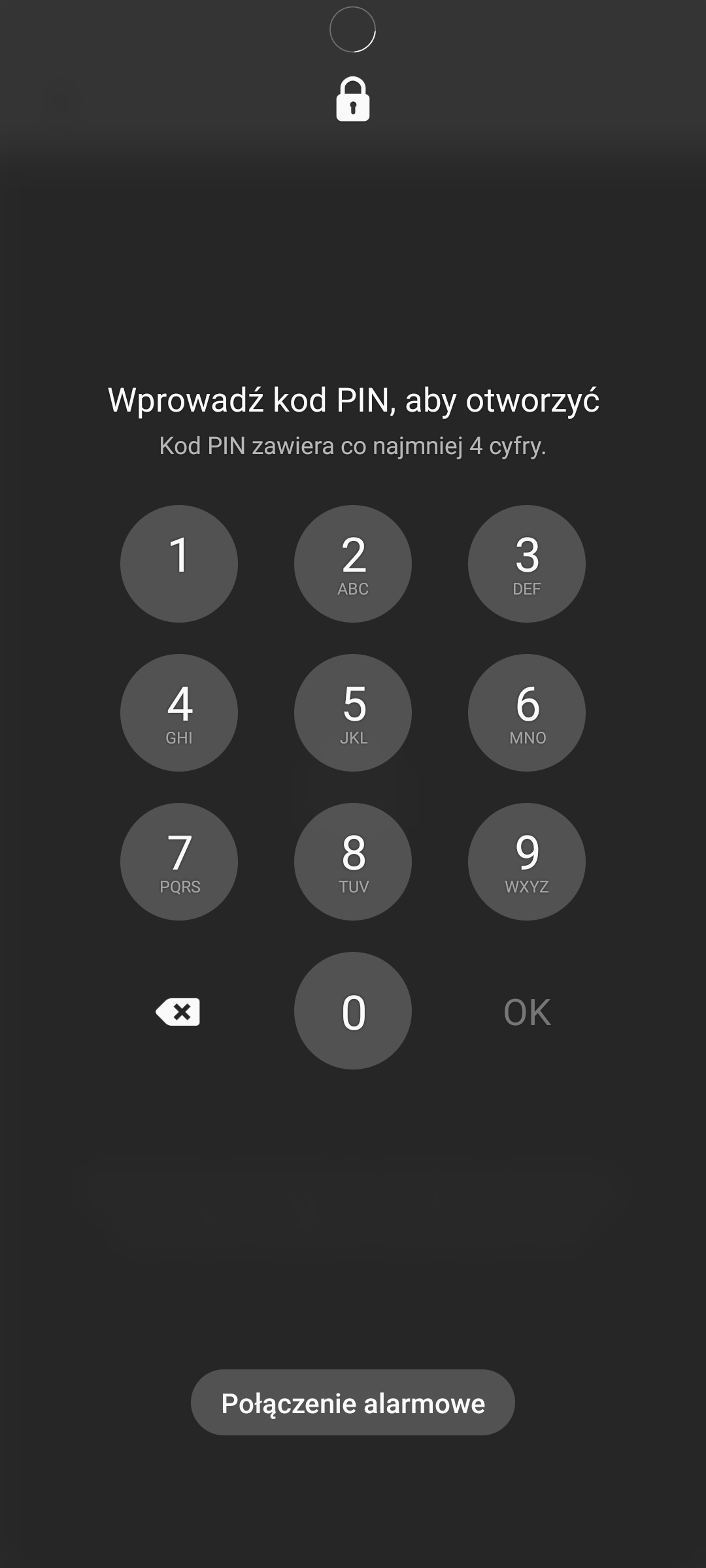
Task: Confirm entry using the OK control
Action: pyautogui.click(x=527, y=1011)
